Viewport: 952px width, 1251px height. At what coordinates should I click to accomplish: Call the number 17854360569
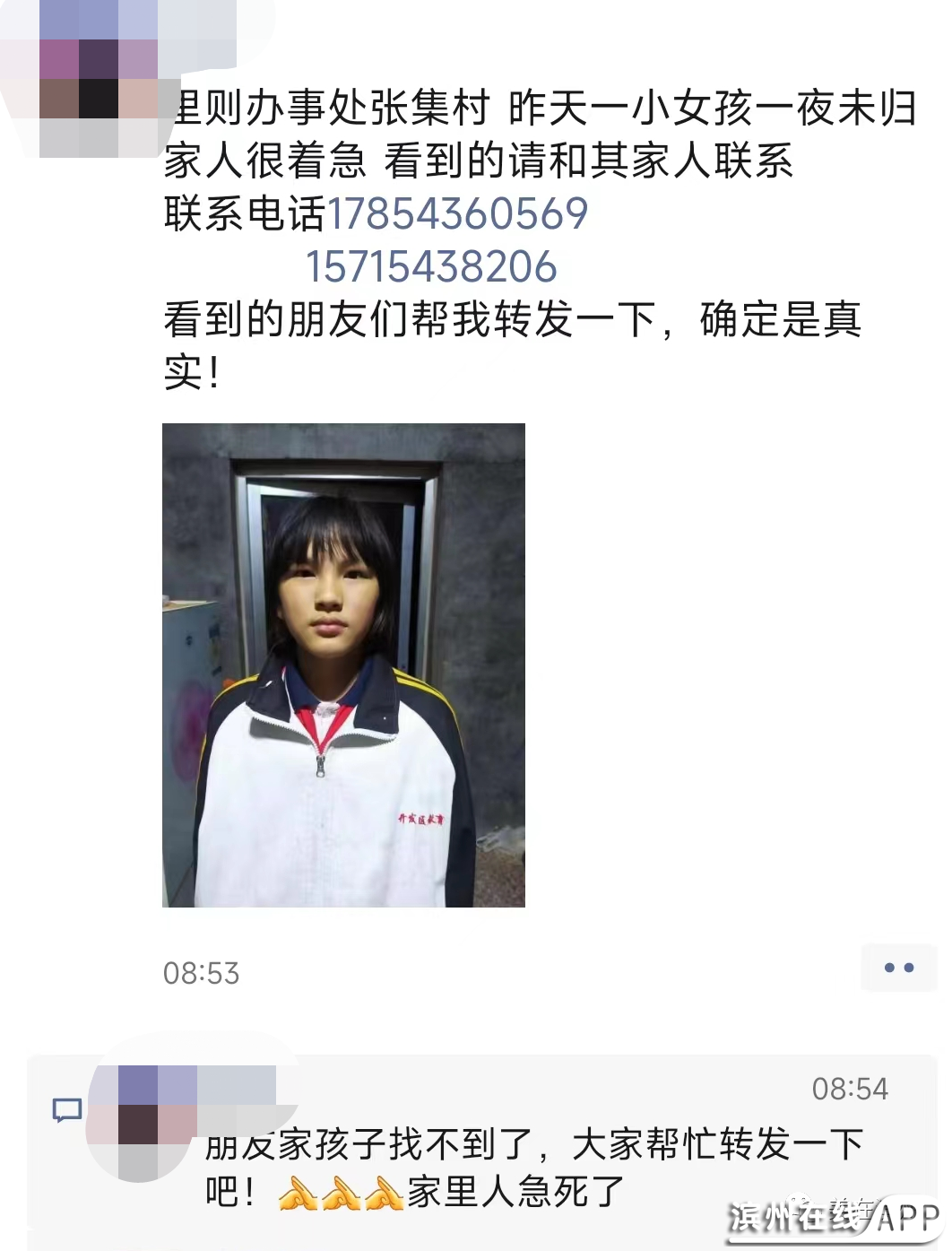[x=457, y=214]
